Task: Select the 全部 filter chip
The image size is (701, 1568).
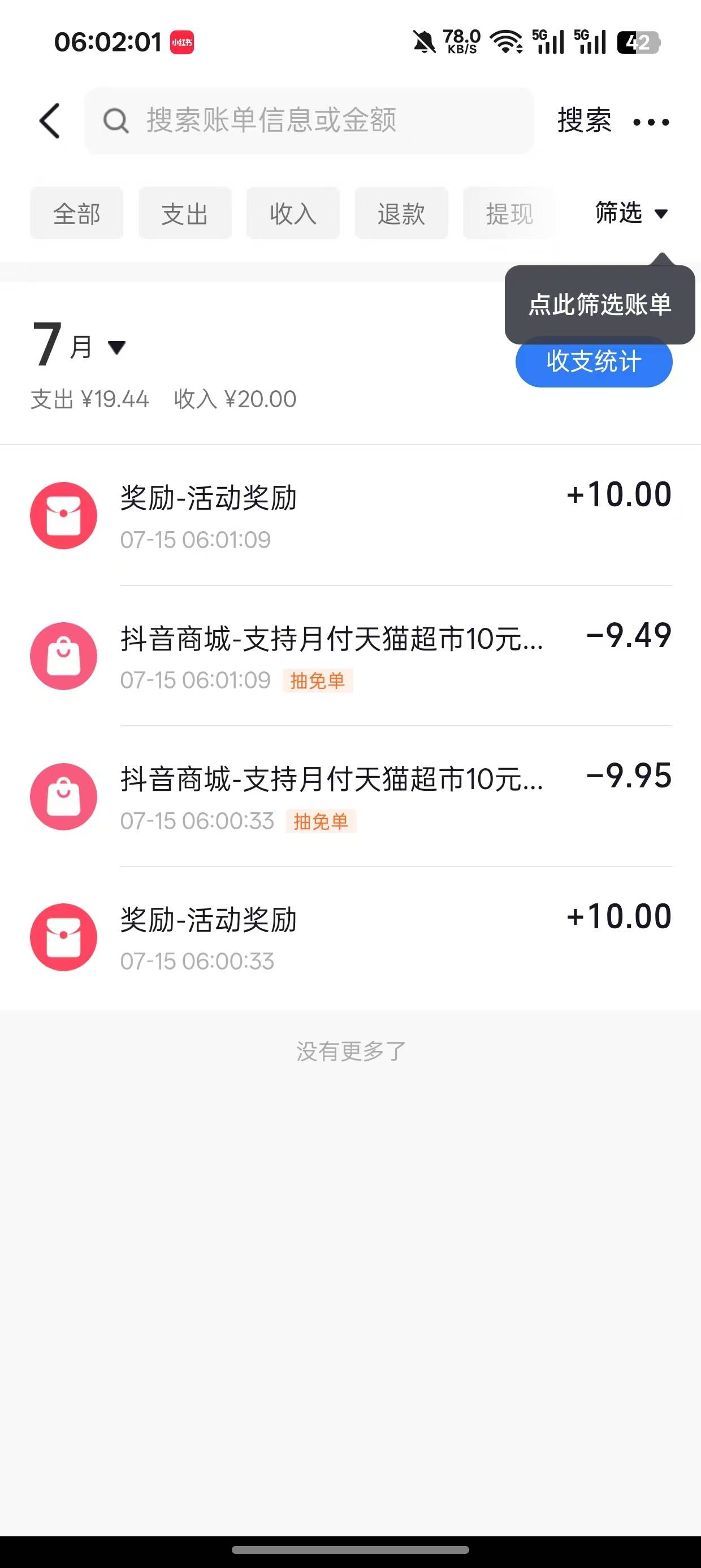Action: [77, 213]
